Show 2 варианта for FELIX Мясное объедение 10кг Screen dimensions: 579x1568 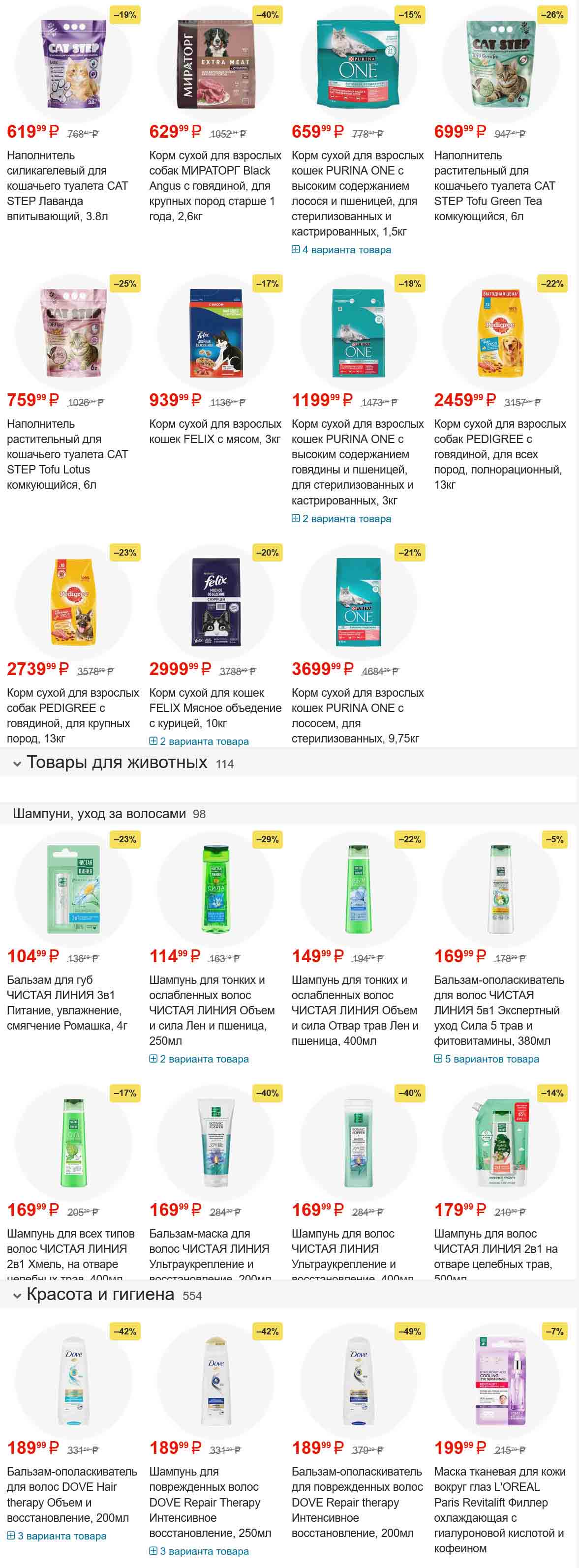[x=199, y=741]
